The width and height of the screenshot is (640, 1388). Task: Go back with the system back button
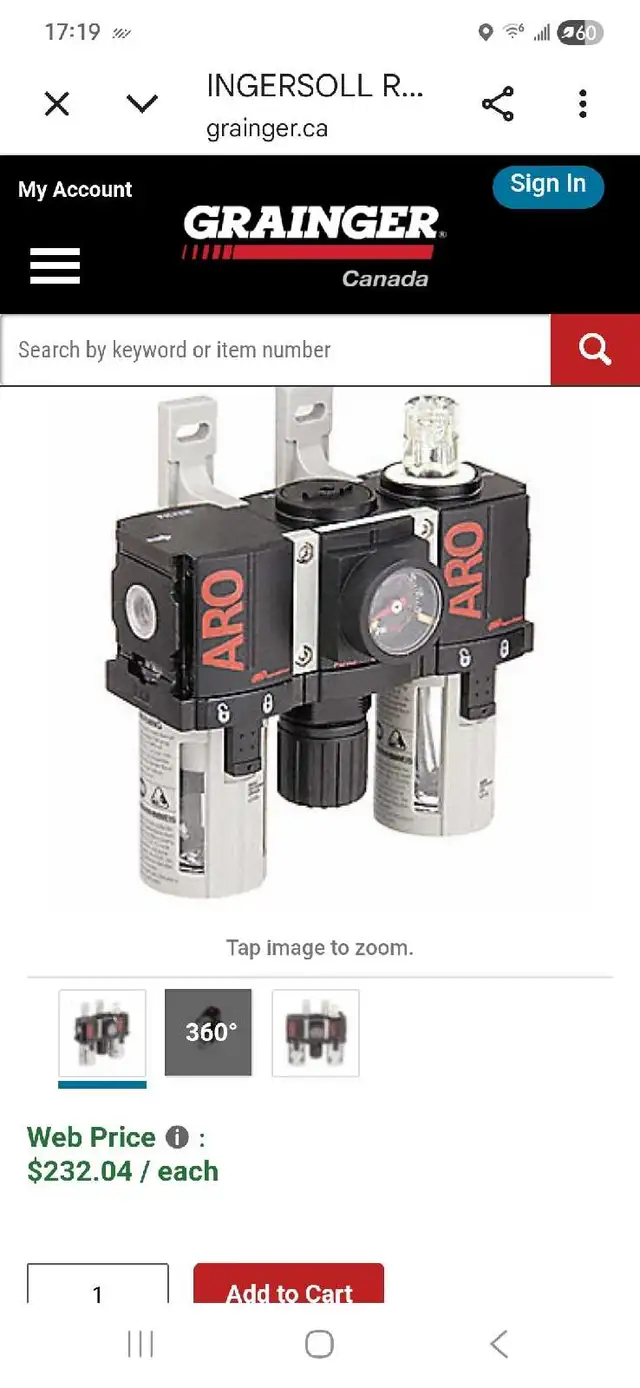(x=499, y=1344)
